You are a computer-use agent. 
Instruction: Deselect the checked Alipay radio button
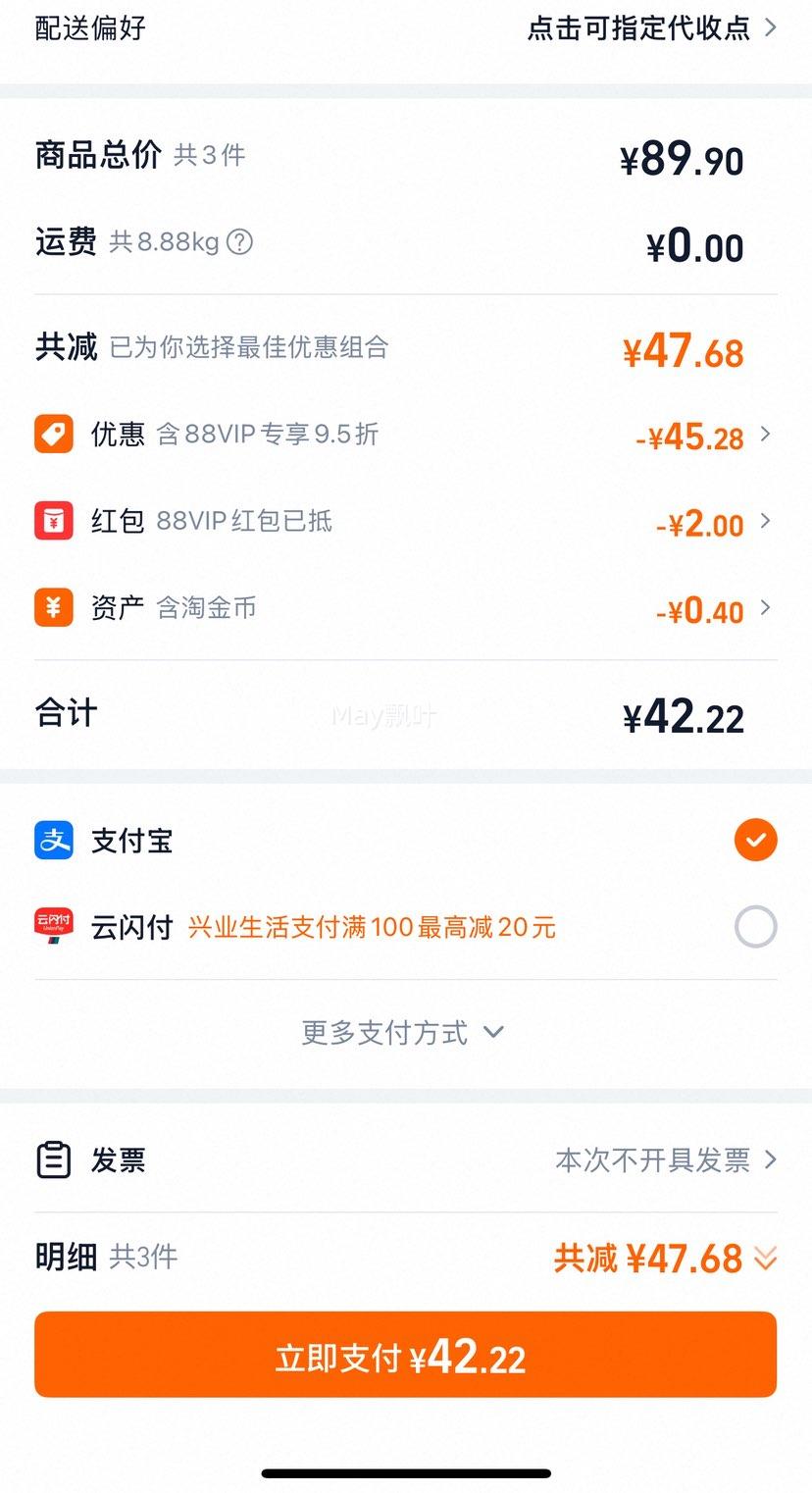[x=754, y=840]
